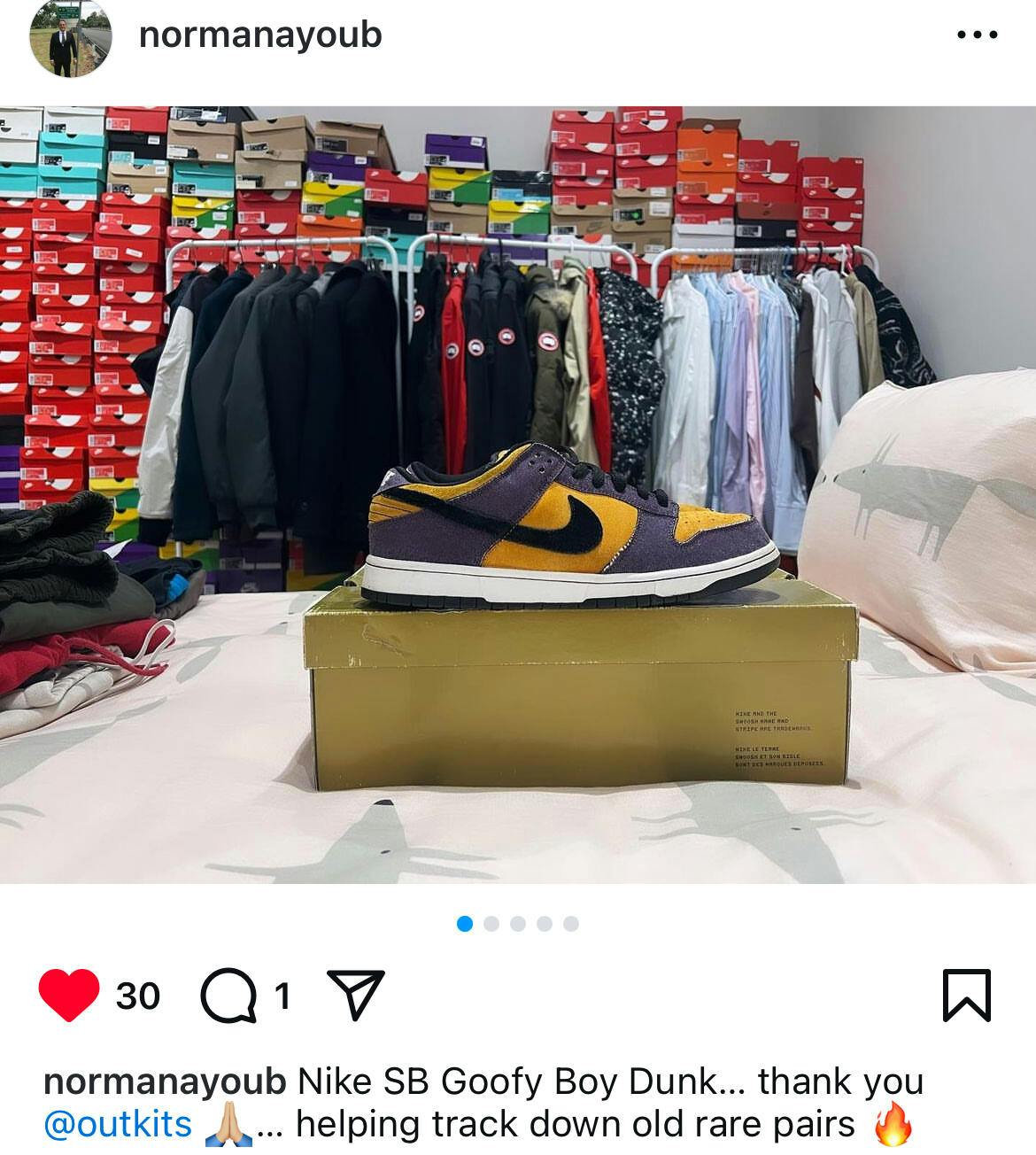Image resolution: width=1036 pixels, height=1155 pixels.
Task: Tap the normanayoub username in the caption
Action: [x=165, y=1081]
